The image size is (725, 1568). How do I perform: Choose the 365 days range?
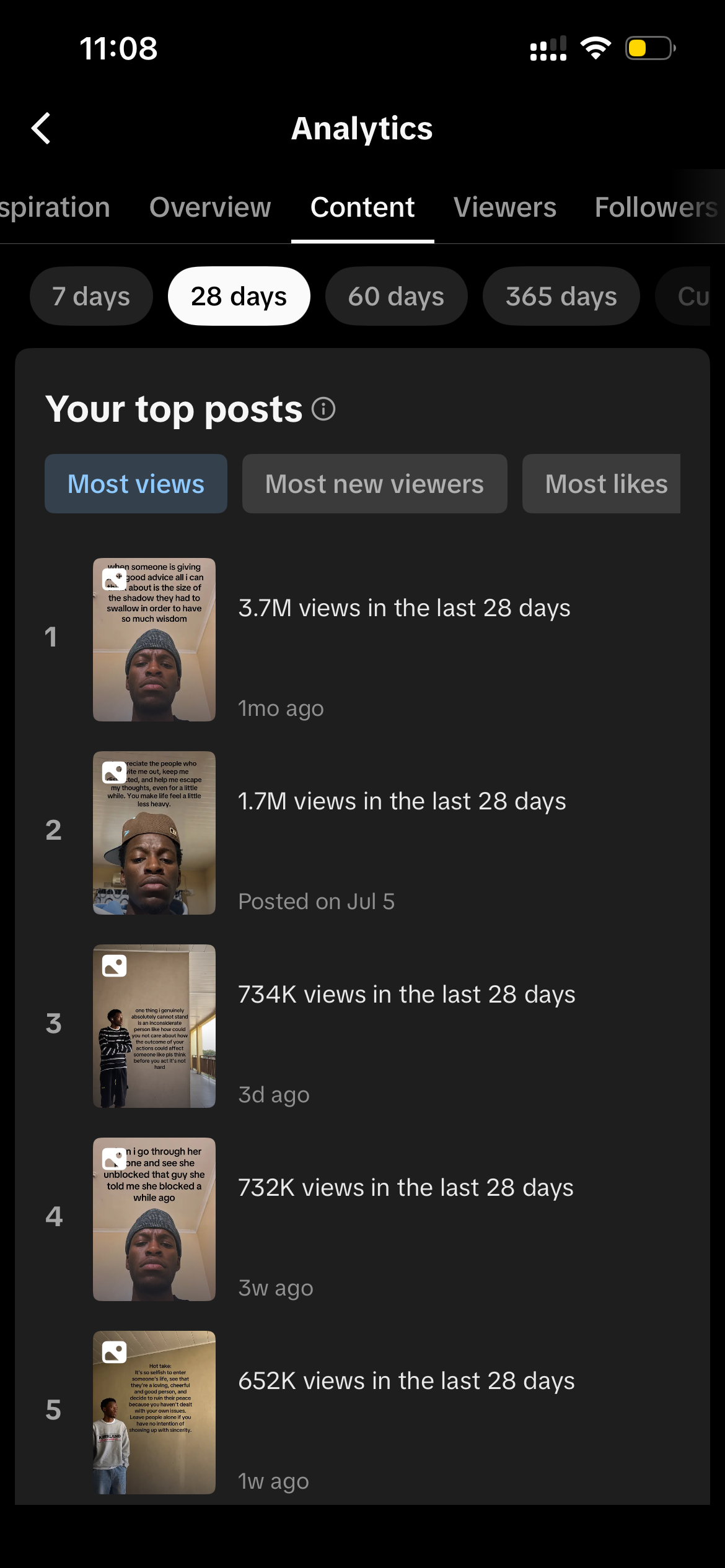(x=561, y=296)
